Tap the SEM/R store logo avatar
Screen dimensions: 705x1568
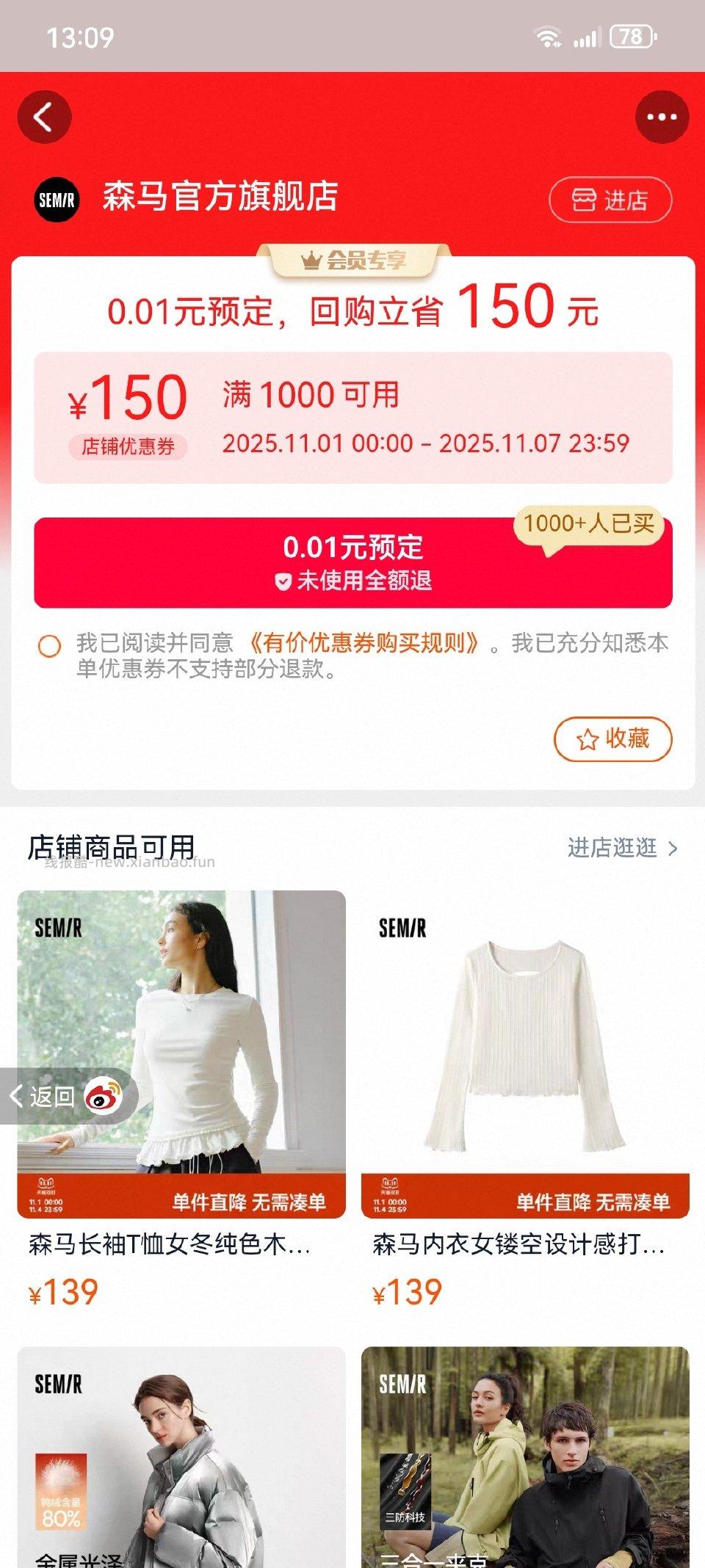click(55, 198)
